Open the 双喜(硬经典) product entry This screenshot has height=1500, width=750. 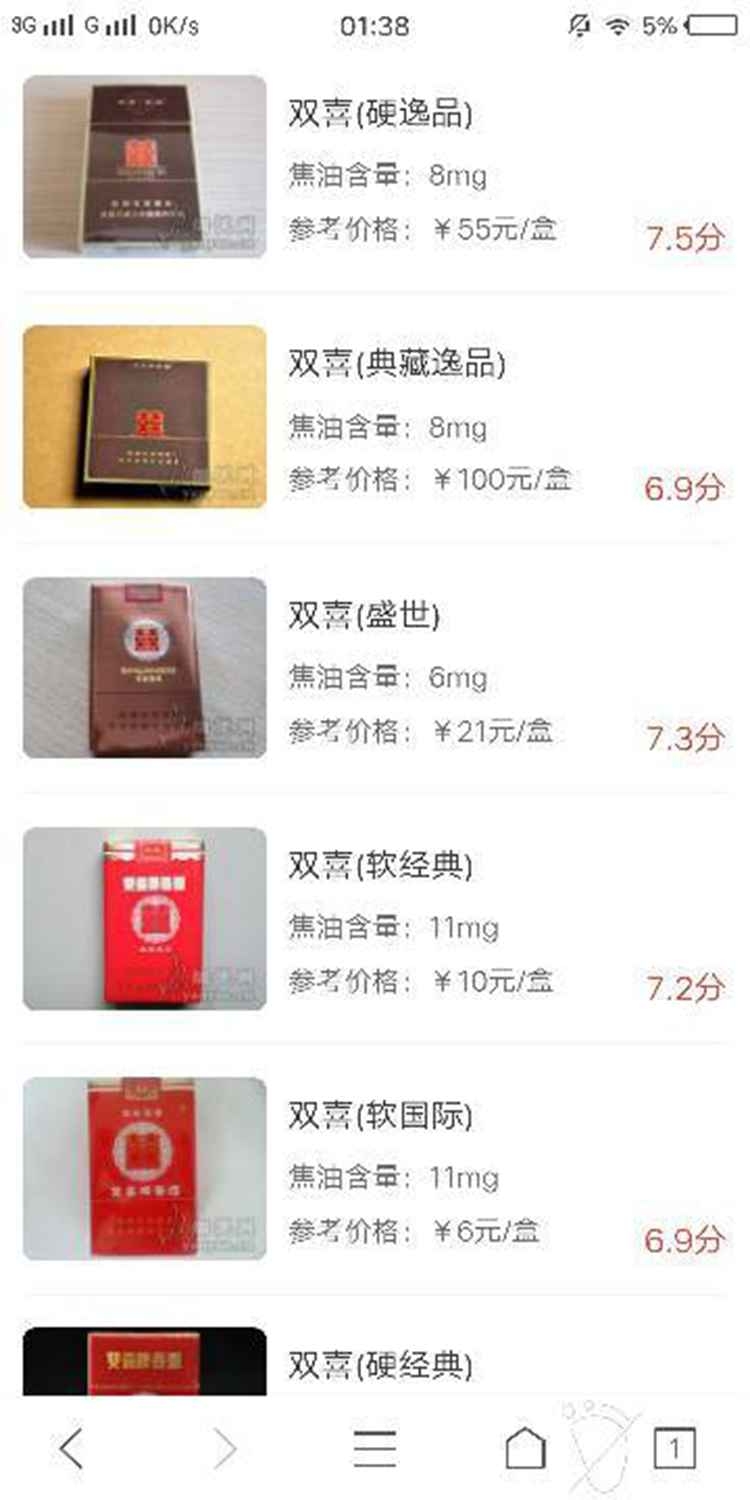point(380,1364)
